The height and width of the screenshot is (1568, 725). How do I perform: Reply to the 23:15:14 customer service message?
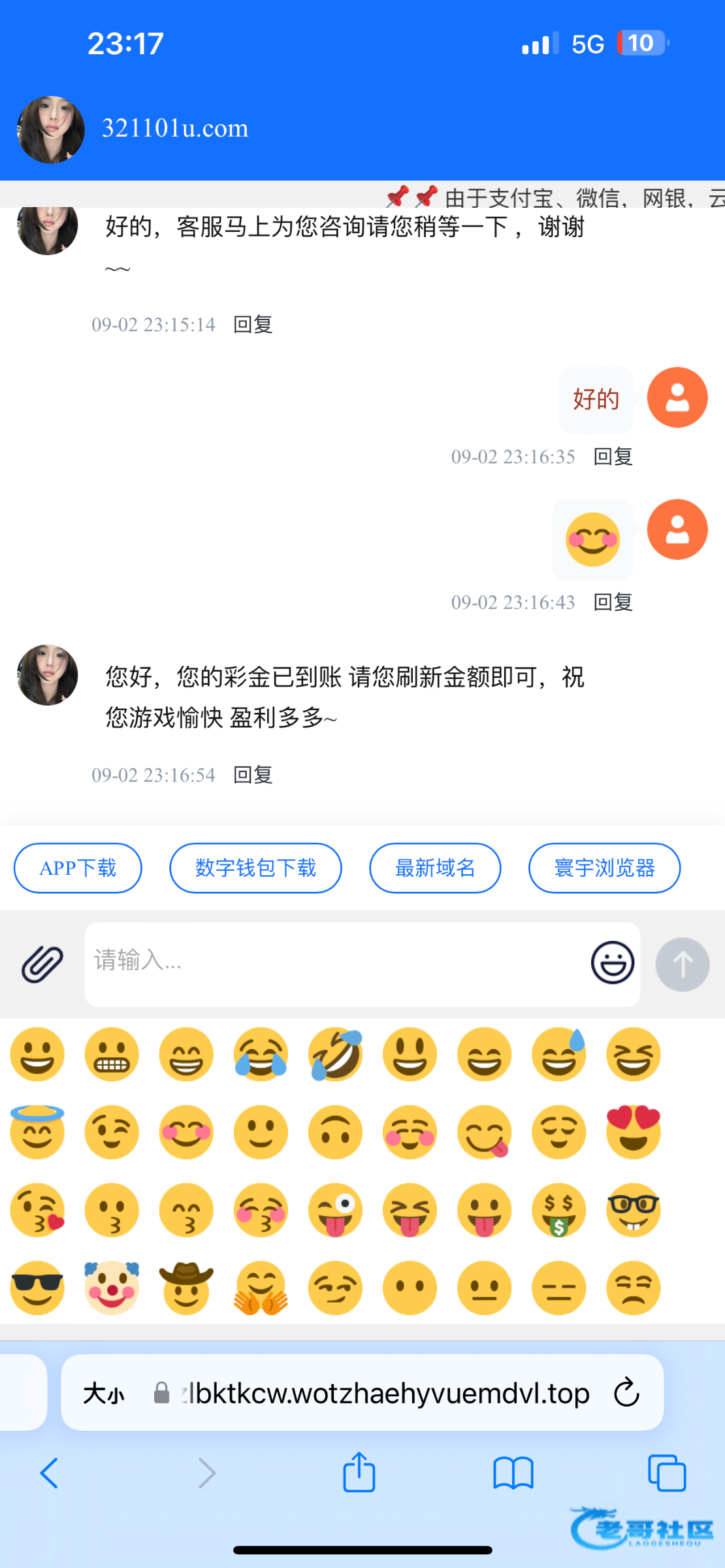(x=253, y=324)
